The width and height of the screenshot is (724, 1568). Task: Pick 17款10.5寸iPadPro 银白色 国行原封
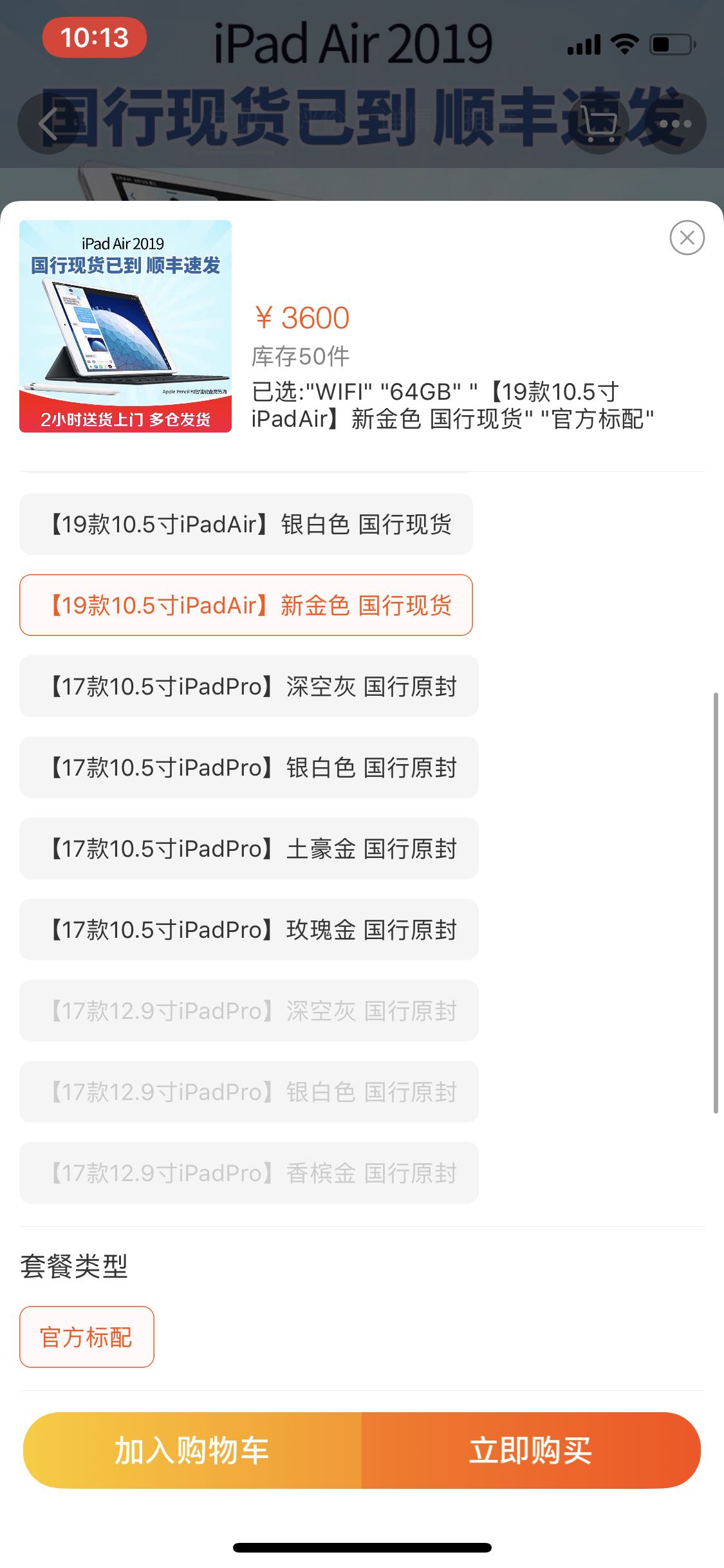pyautogui.click(x=249, y=767)
